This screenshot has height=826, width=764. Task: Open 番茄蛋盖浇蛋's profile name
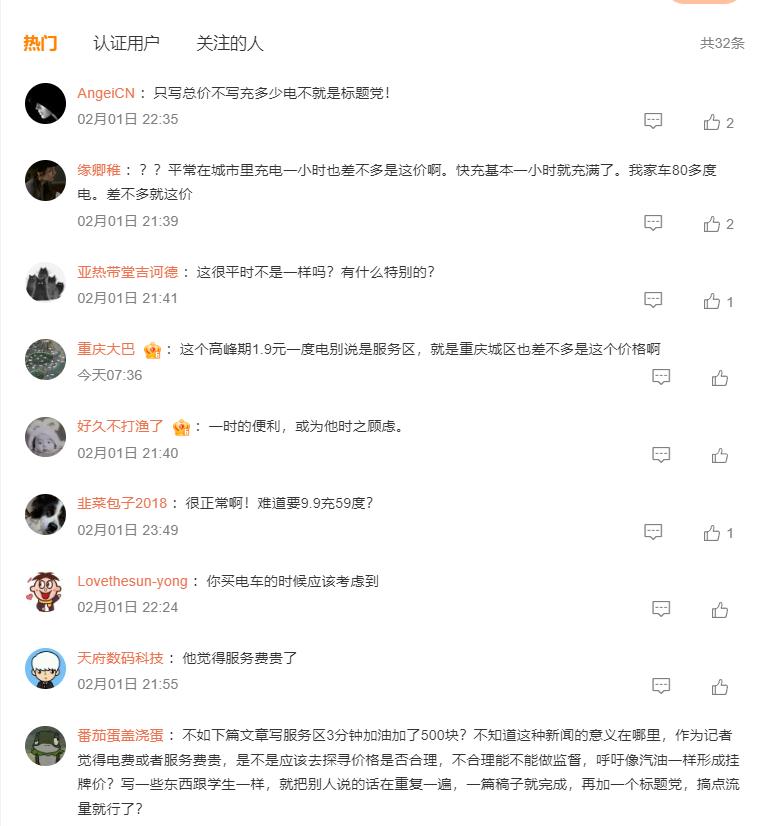pyautogui.click(x=120, y=735)
